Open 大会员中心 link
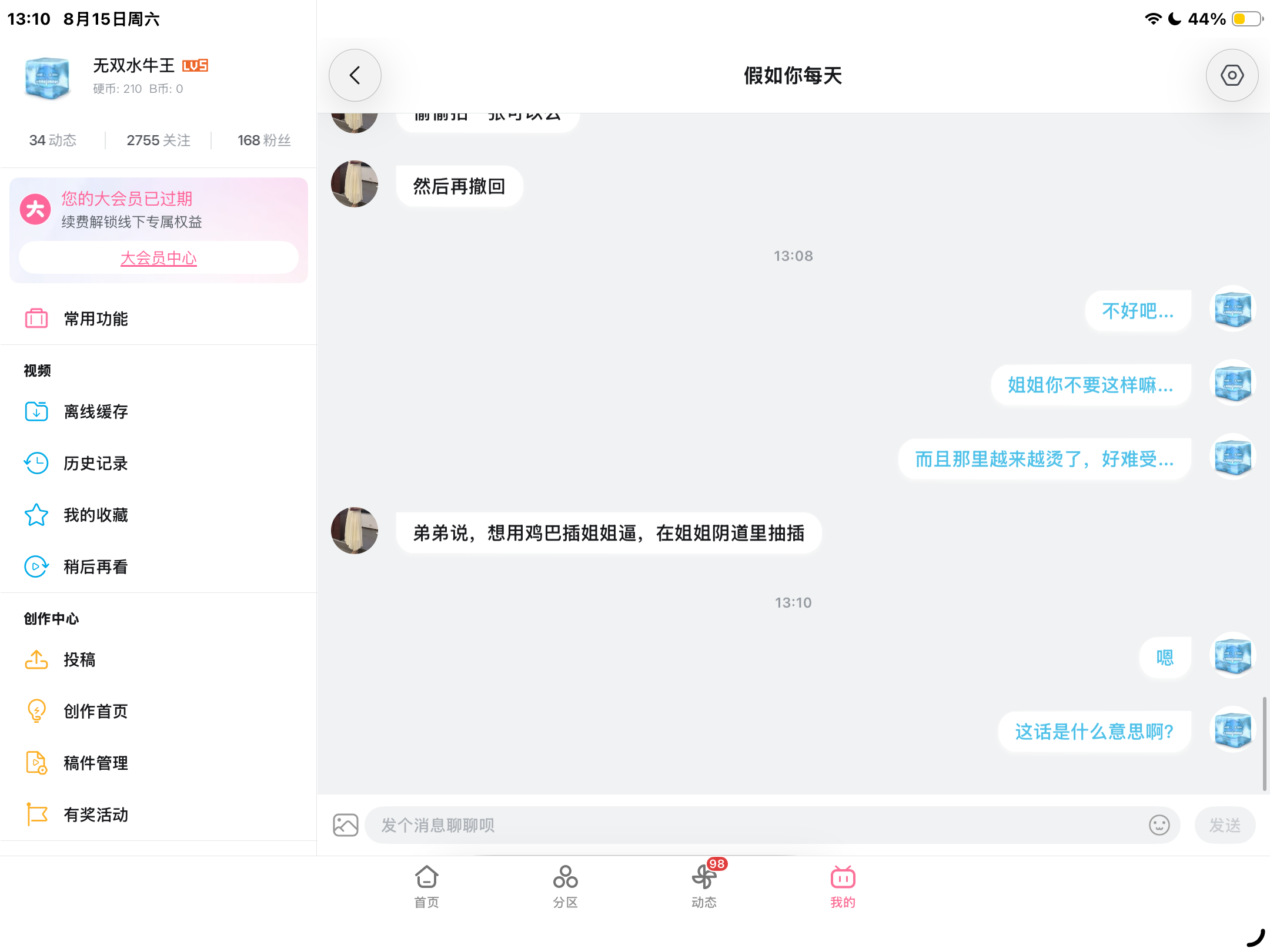This screenshot has height=952, width=1270. coord(159,258)
